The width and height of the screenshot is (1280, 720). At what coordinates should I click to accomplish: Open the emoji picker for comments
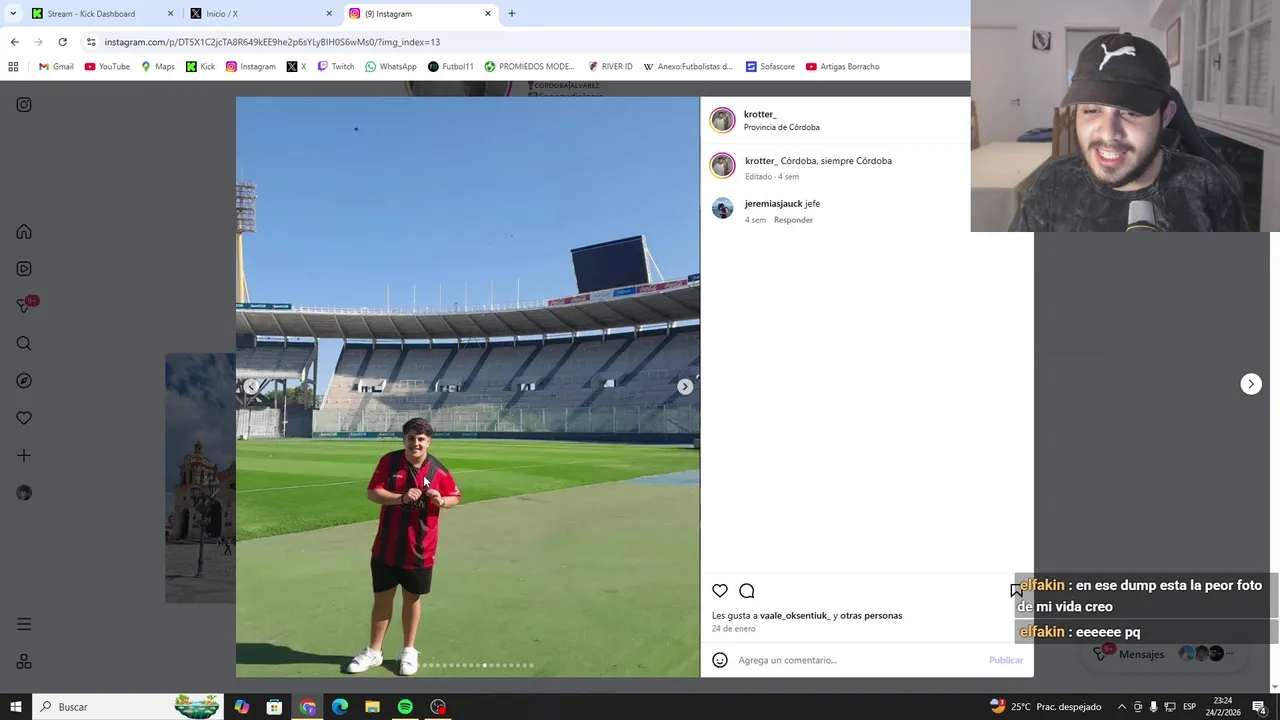pos(720,660)
